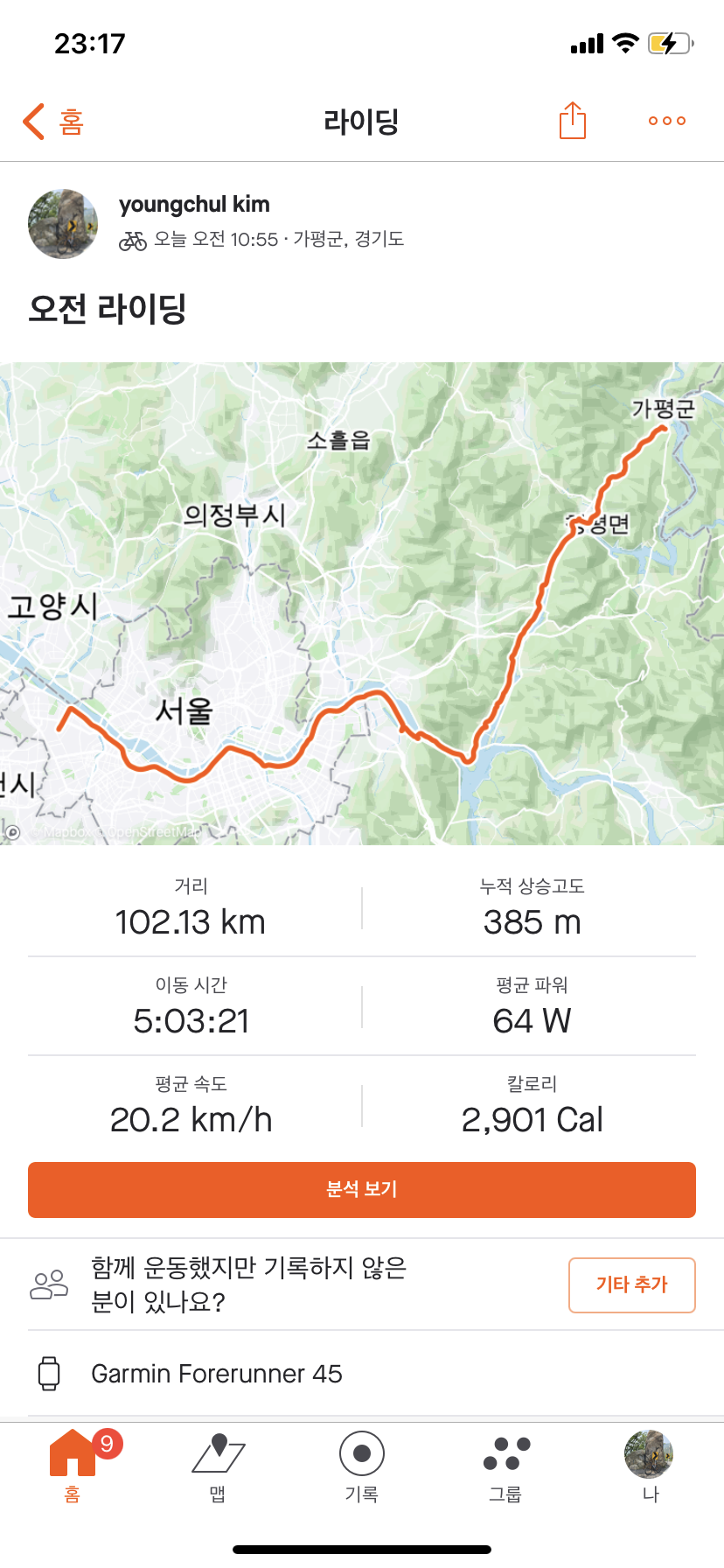Image resolution: width=724 pixels, height=1568 pixels.
Task: Tap the 분석 보기 button
Action: 362,1190
